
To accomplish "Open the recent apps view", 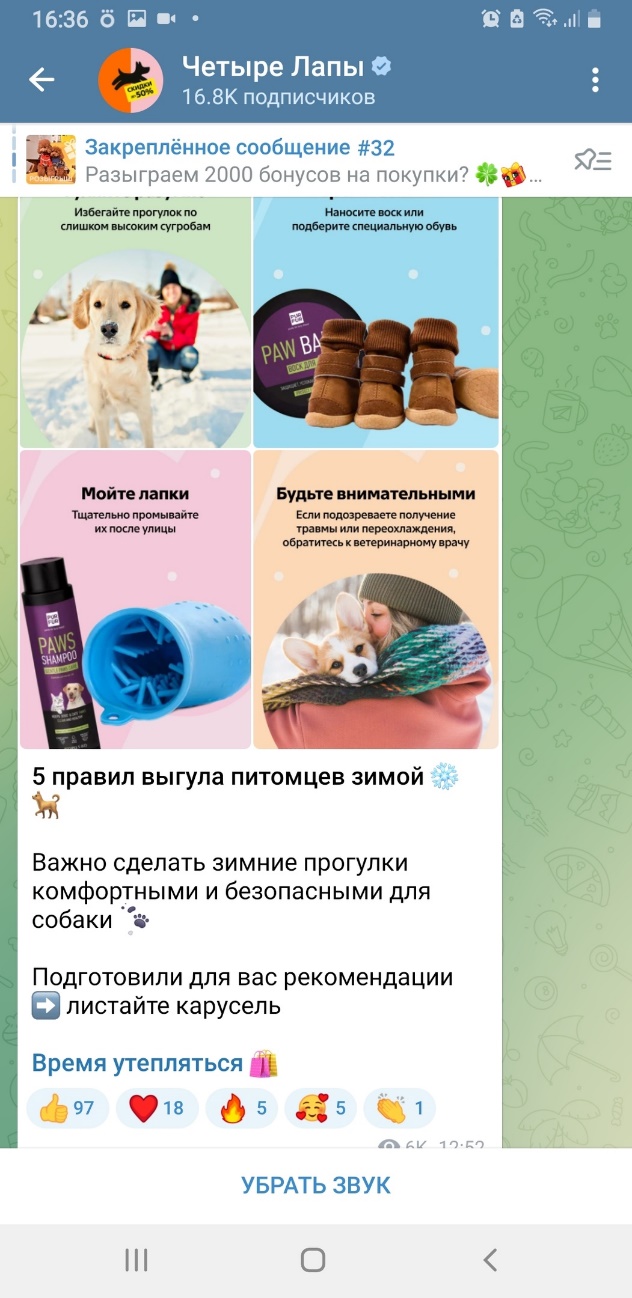I will (x=136, y=1260).
